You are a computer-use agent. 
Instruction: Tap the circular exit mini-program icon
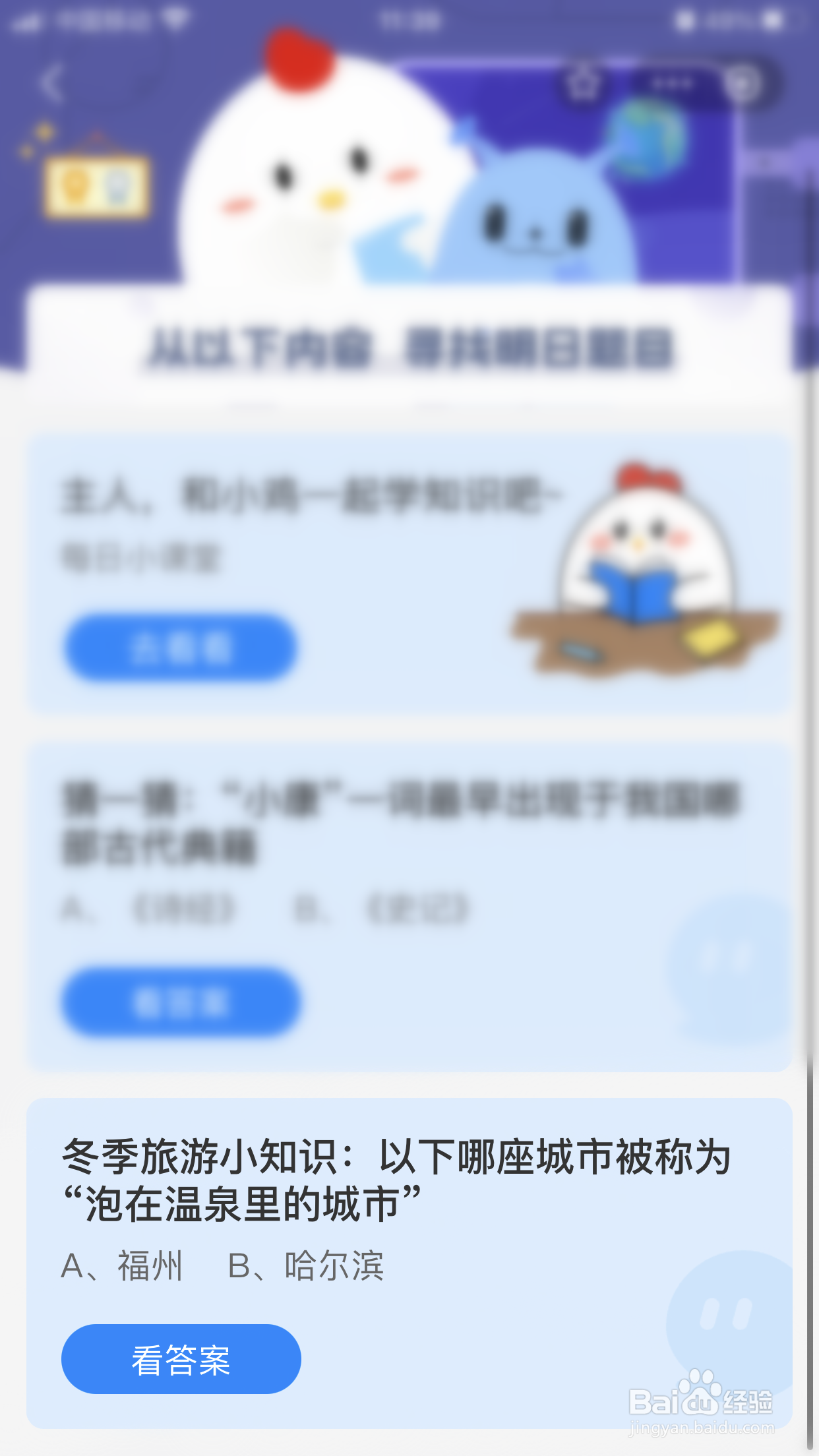(741, 84)
